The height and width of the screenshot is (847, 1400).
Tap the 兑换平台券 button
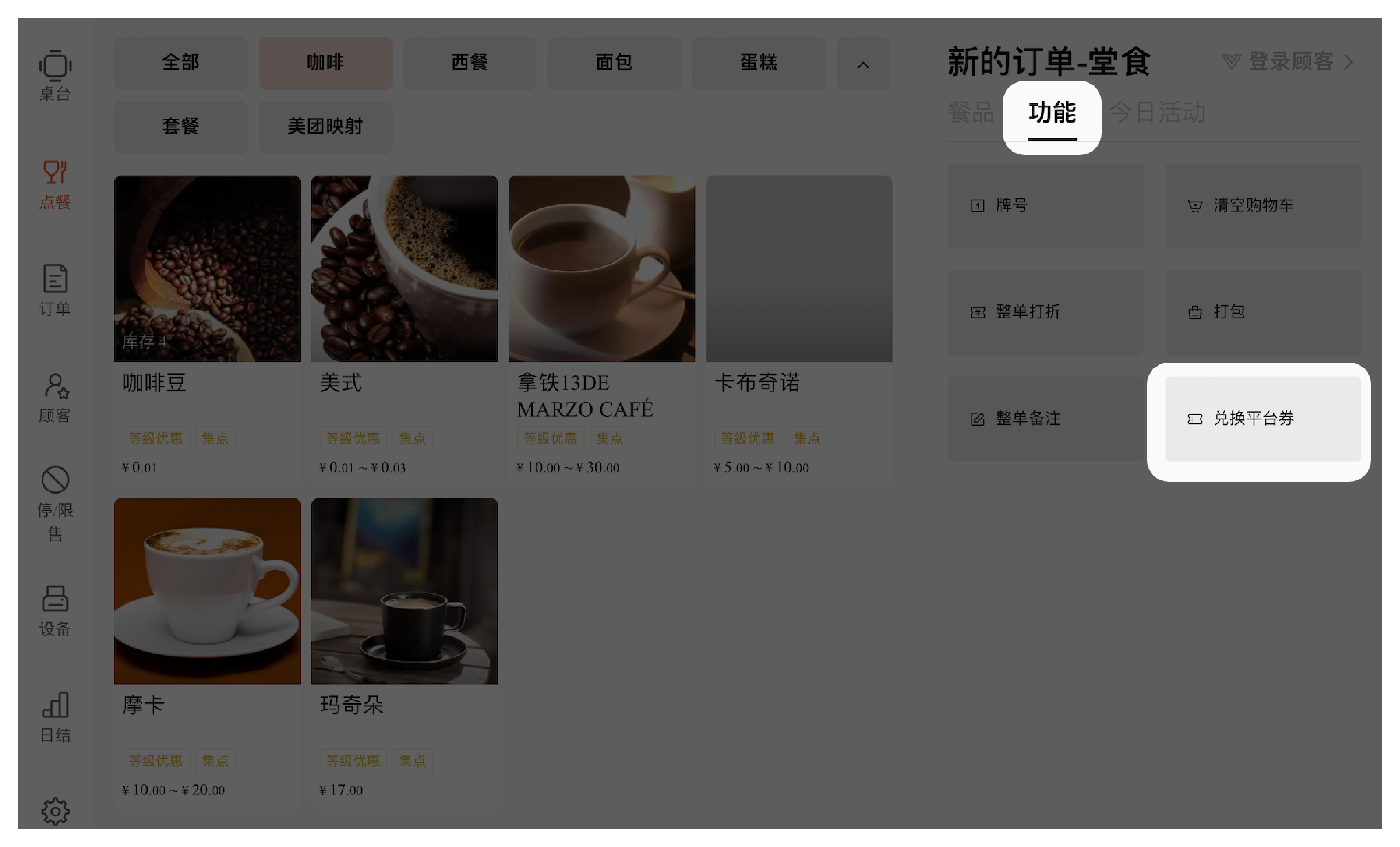(x=1262, y=419)
